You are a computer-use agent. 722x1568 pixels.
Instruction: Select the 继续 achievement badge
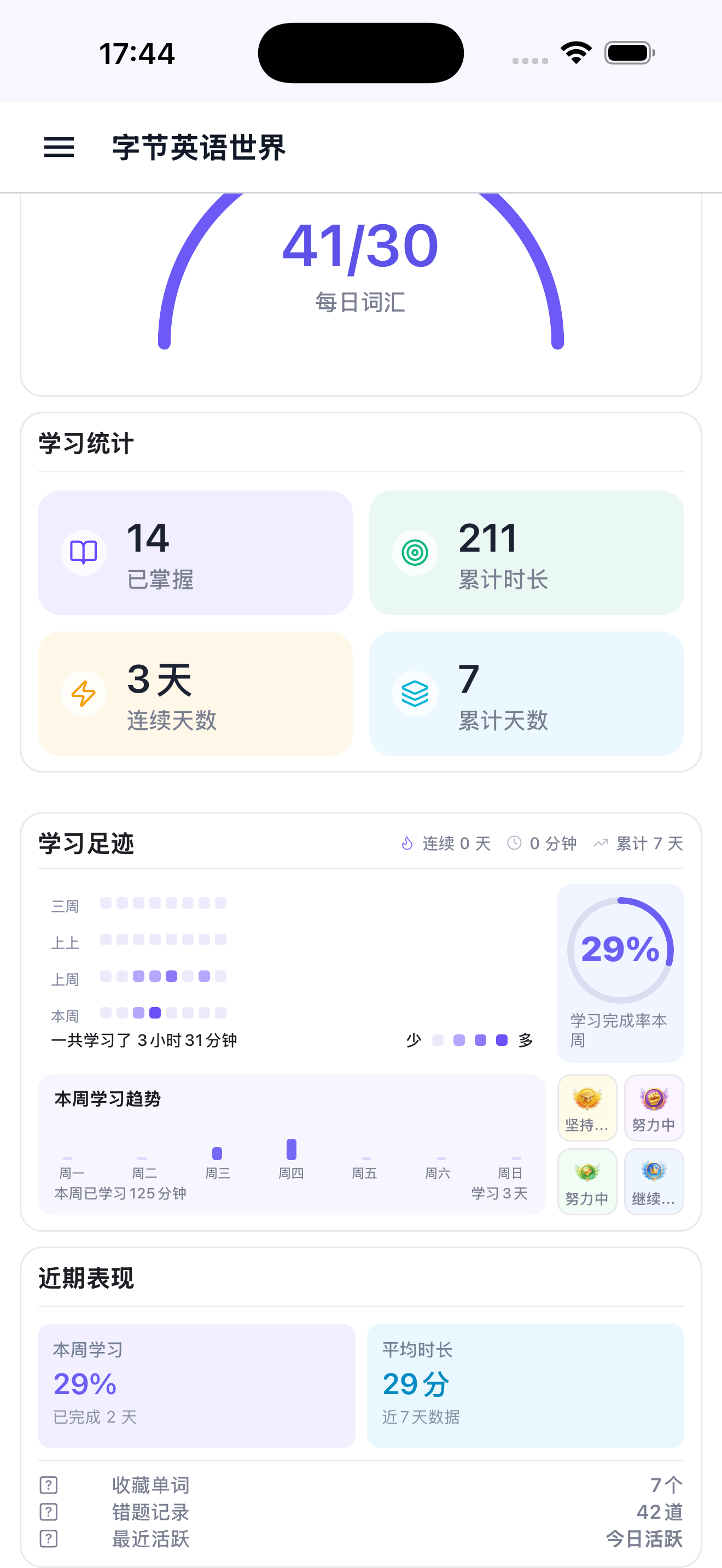pyautogui.click(x=654, y=1181)
